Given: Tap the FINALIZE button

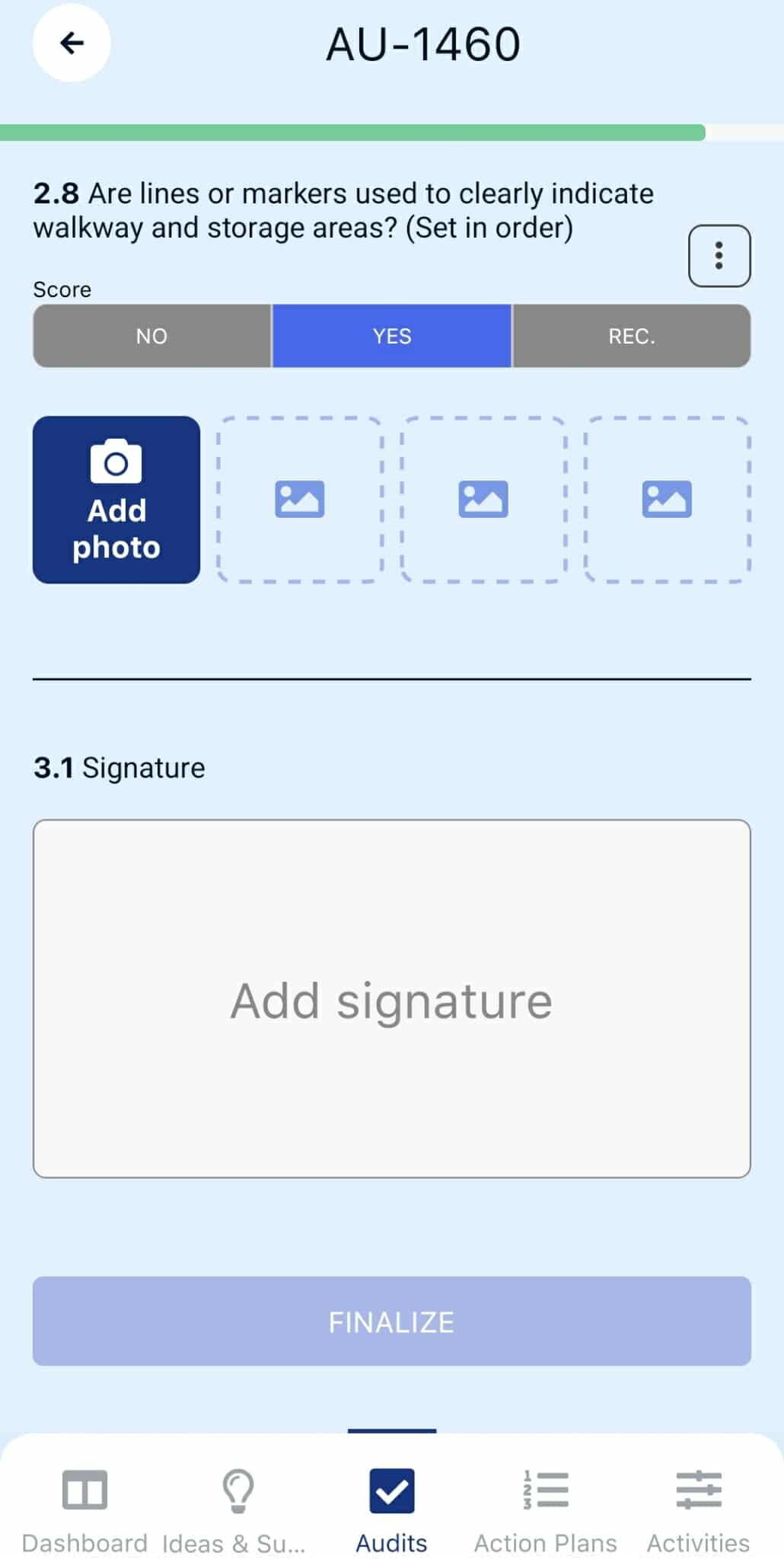Looking at the screenshot, I should (x=392, y=1321).
